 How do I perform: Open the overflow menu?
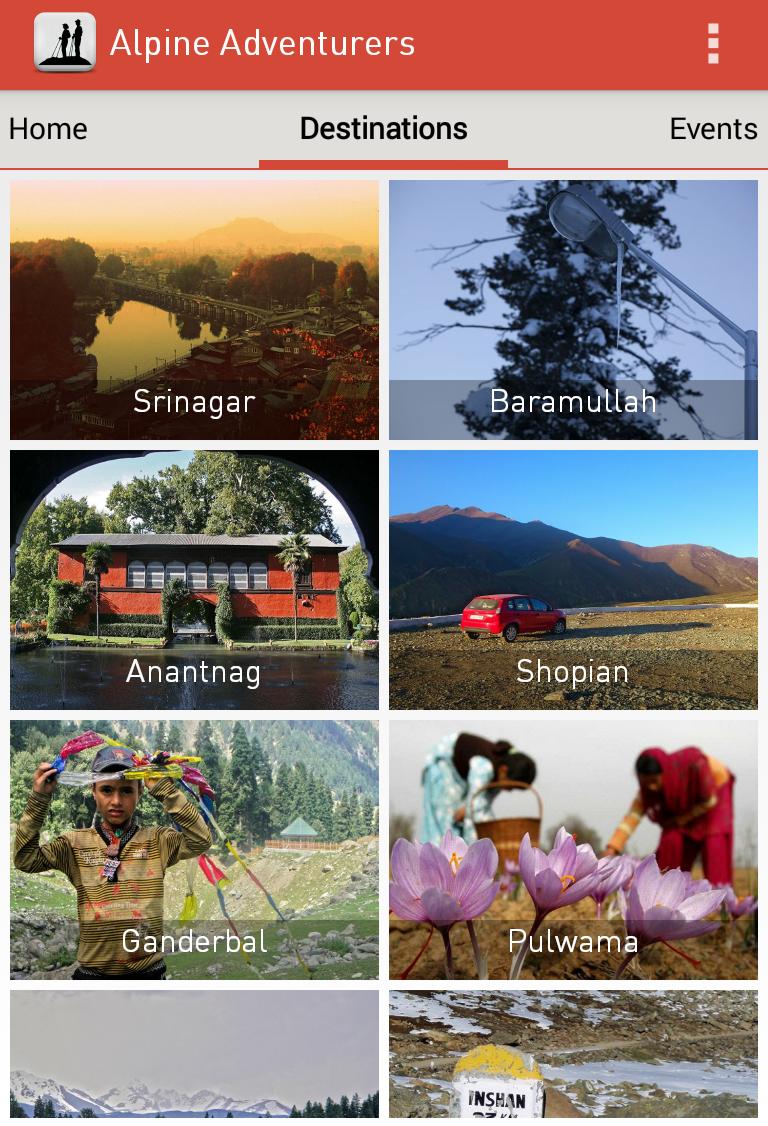coord(712,44)
